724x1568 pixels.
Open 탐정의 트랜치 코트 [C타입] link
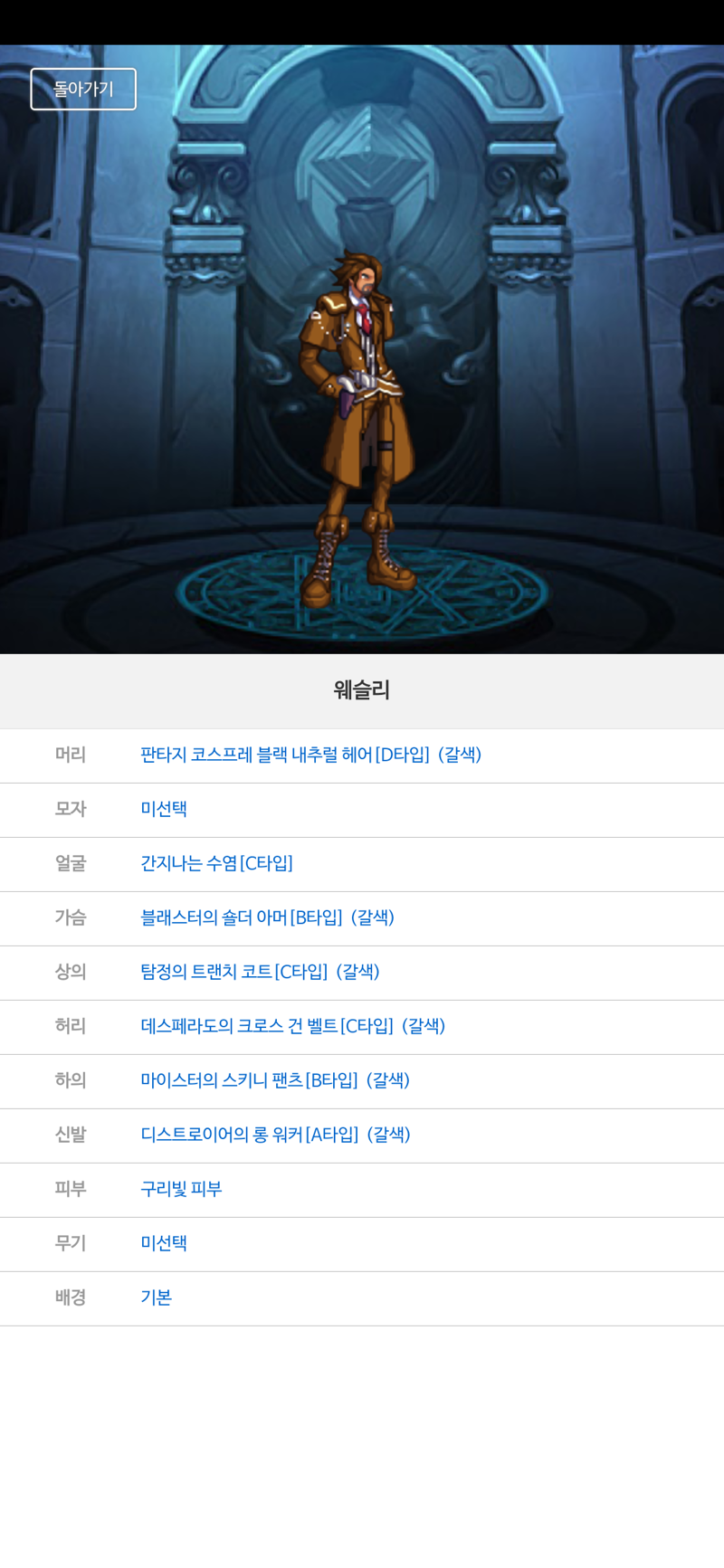260,972
